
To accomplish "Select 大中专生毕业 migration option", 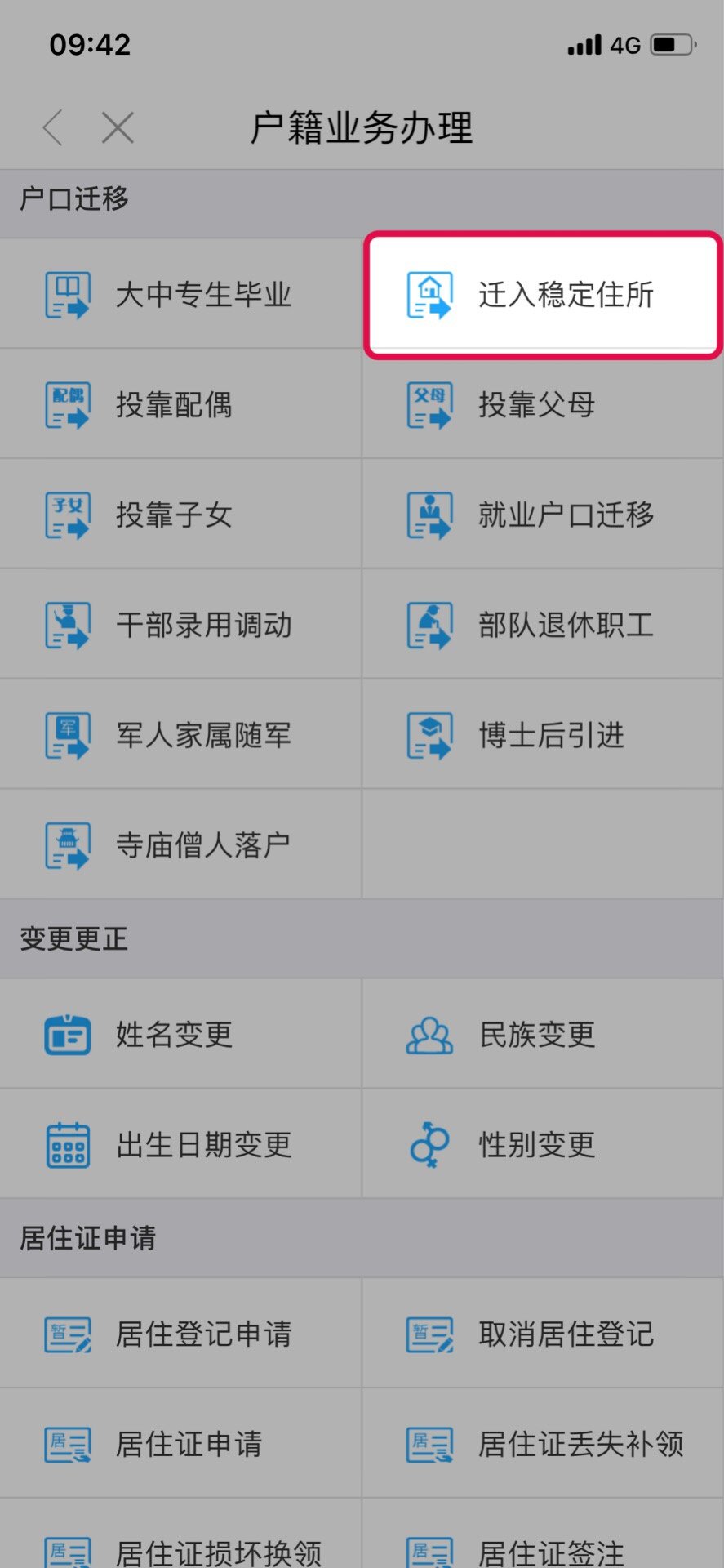I will tap(180, 295).
